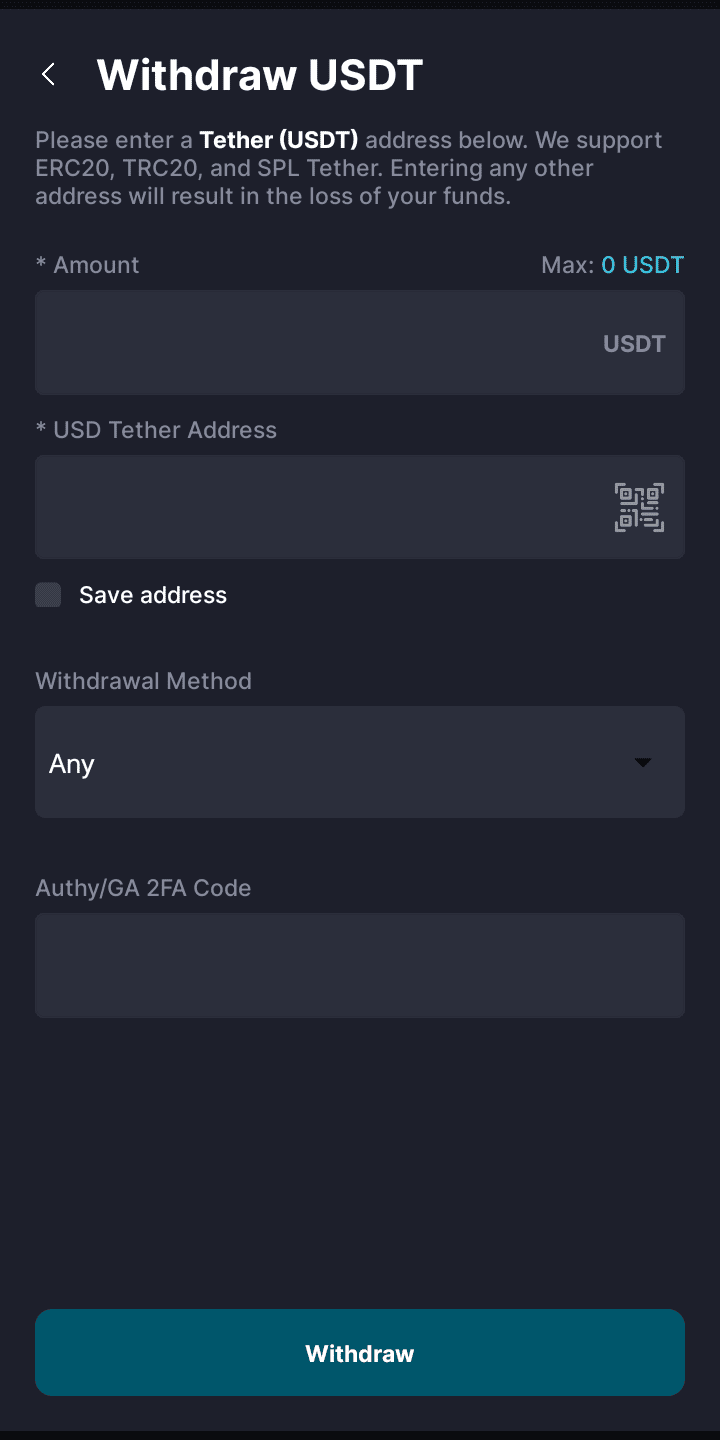720x1440 pixels.
Task: Tap the Max 0 USDT amount link
Action: [642, 265]
